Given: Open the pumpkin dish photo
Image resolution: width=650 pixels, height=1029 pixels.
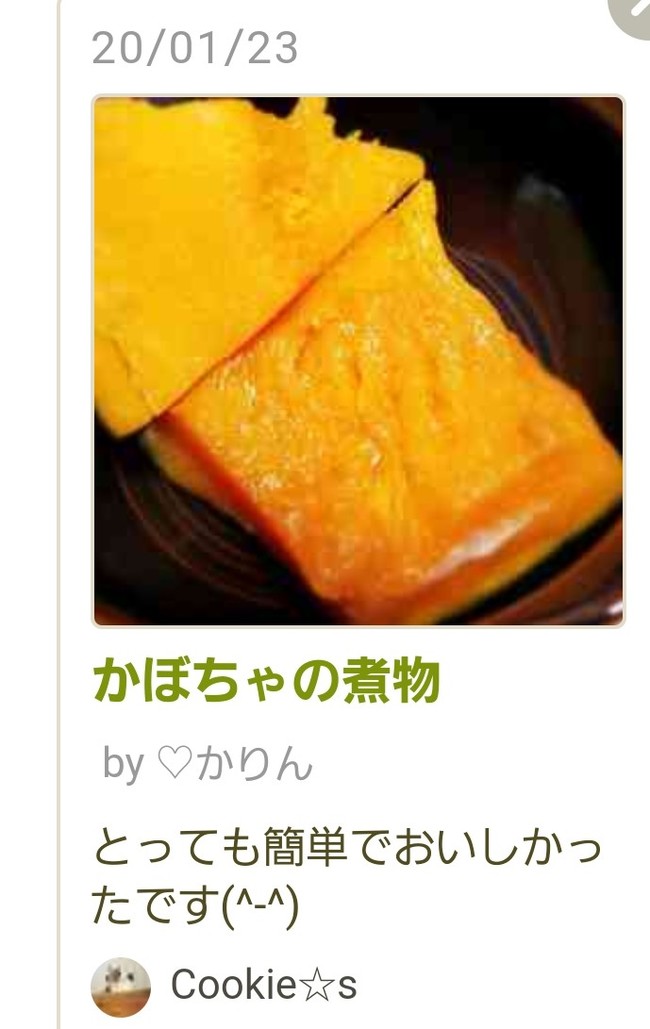Looking at the screenshot, I should [358, 361].
